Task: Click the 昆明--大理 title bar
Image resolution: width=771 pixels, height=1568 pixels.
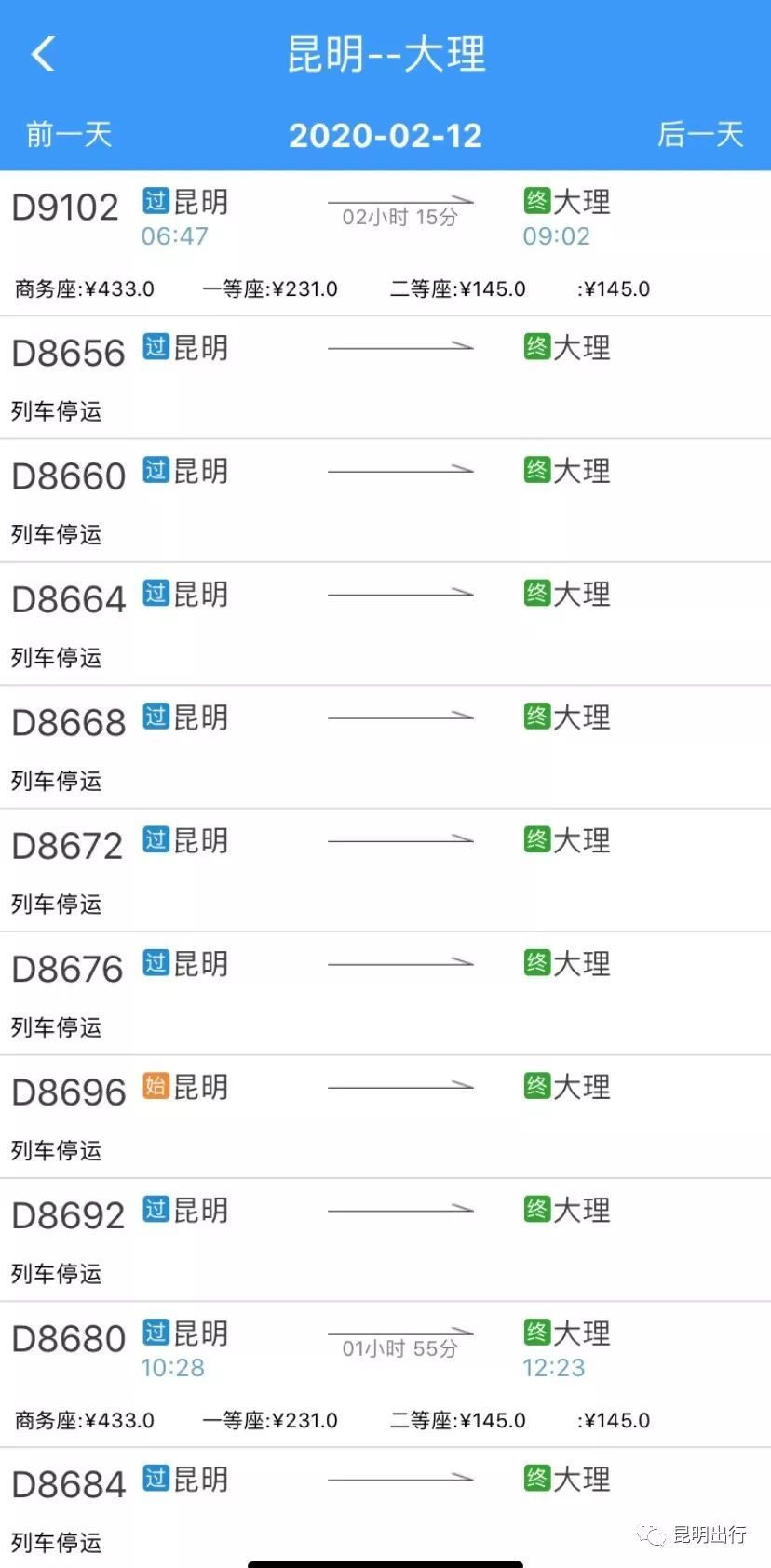Action: click(x=385, y=56)
